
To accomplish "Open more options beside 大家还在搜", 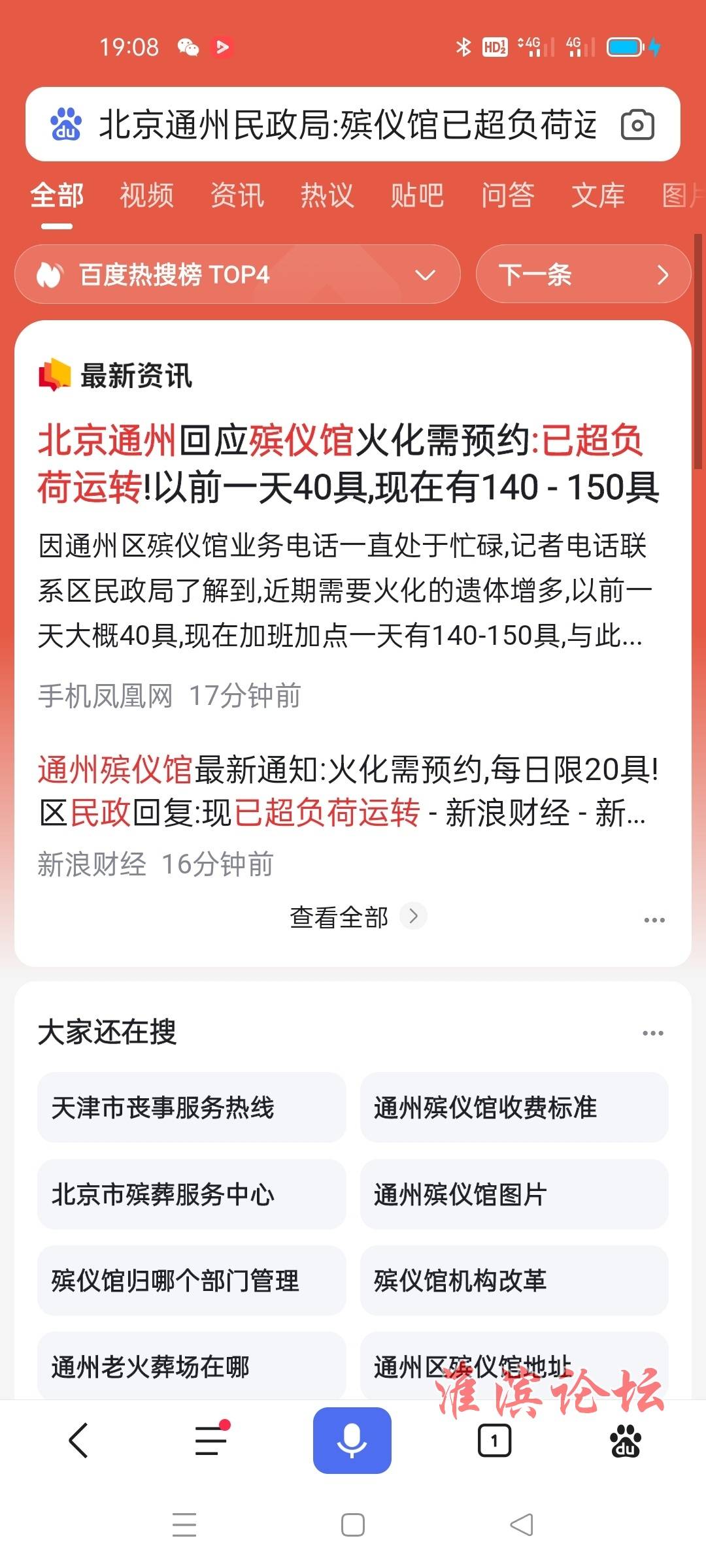I will pyautogui.click(x=653, y=1033).
